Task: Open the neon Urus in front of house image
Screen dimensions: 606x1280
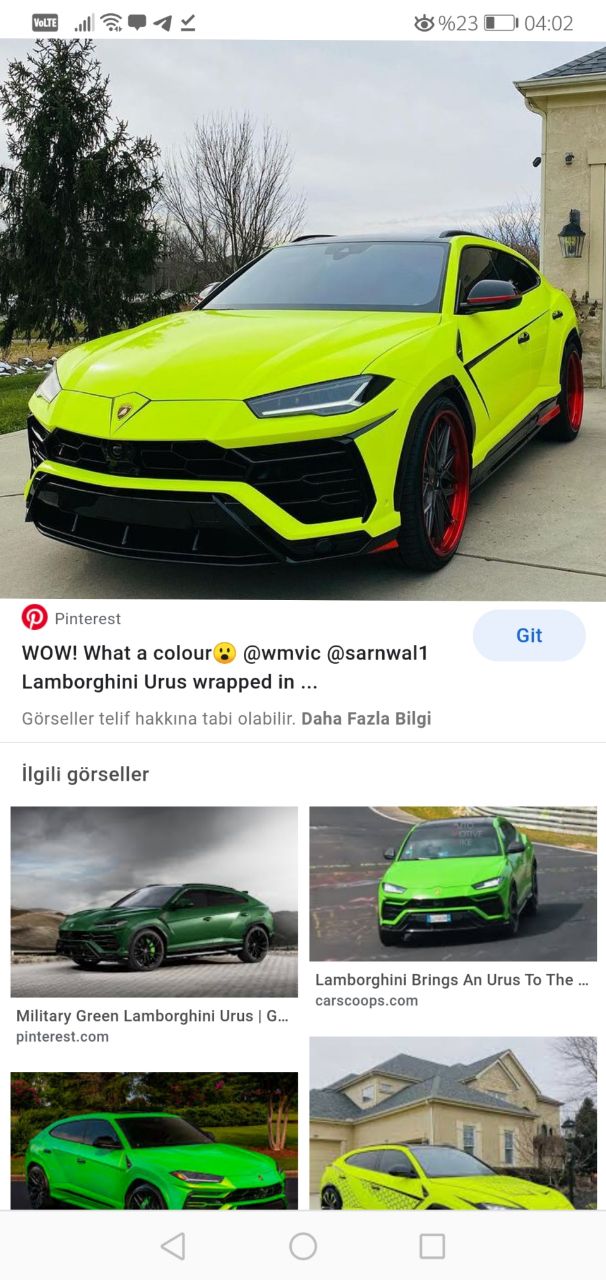Action: point(452,1122)
